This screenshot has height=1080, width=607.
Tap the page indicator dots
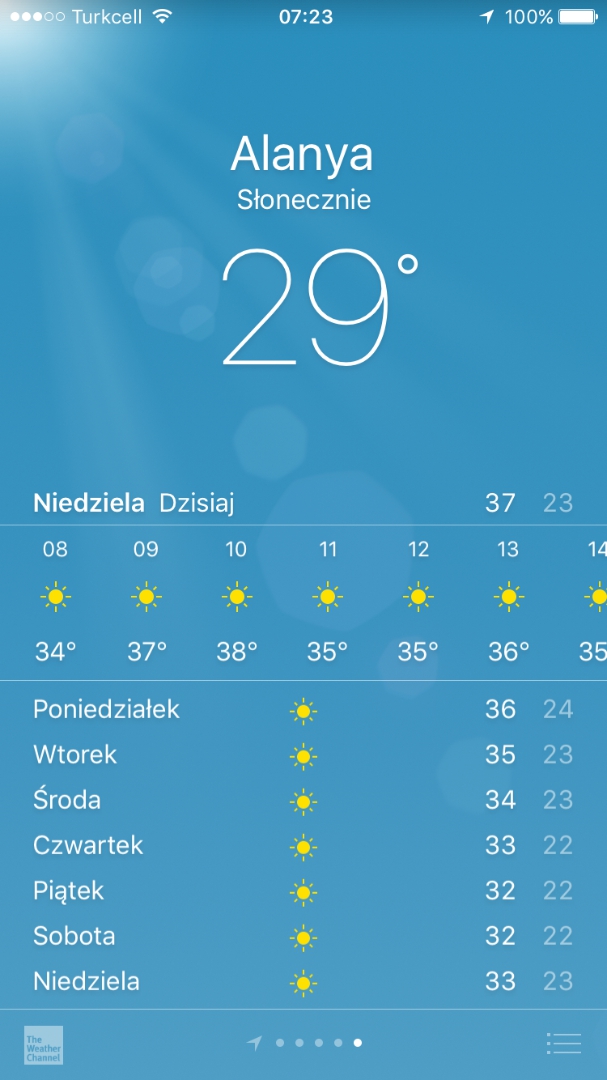coord(306,1043)
